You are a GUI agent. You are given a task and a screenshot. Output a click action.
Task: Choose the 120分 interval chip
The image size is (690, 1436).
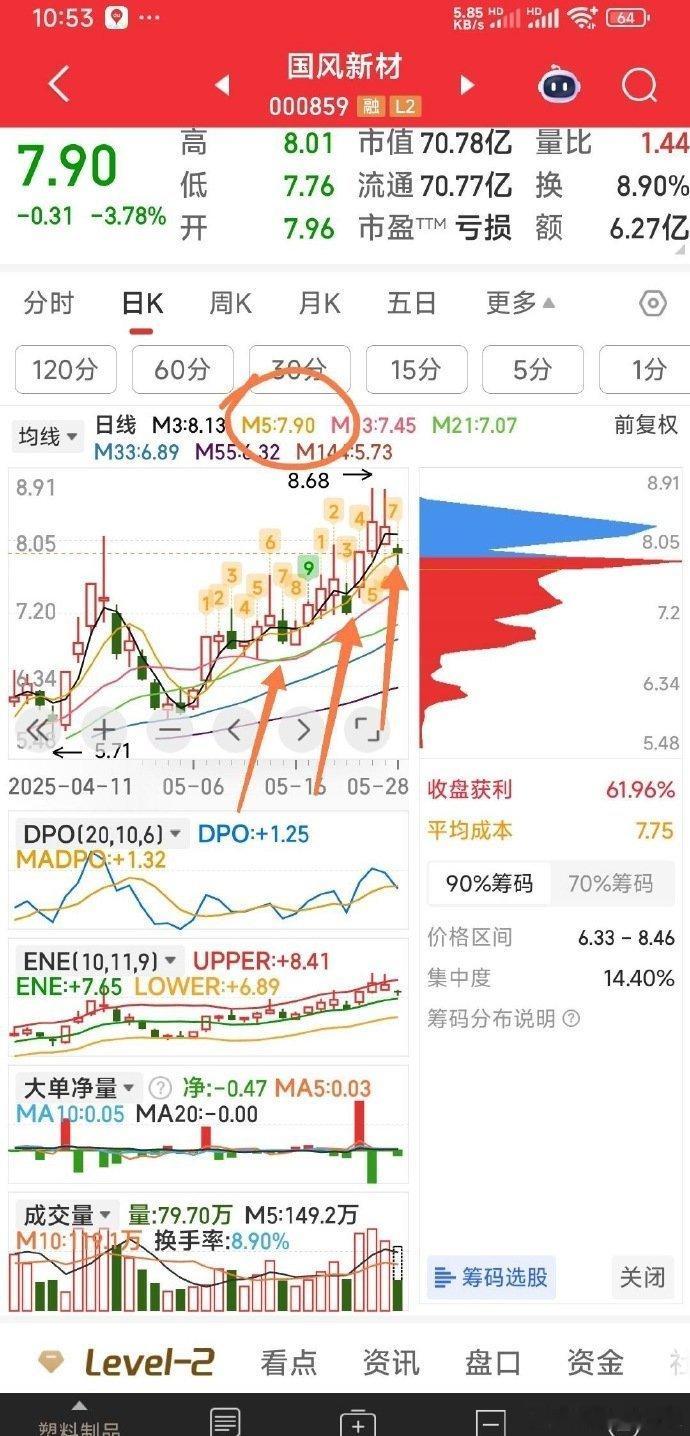(x=66, y=370)
